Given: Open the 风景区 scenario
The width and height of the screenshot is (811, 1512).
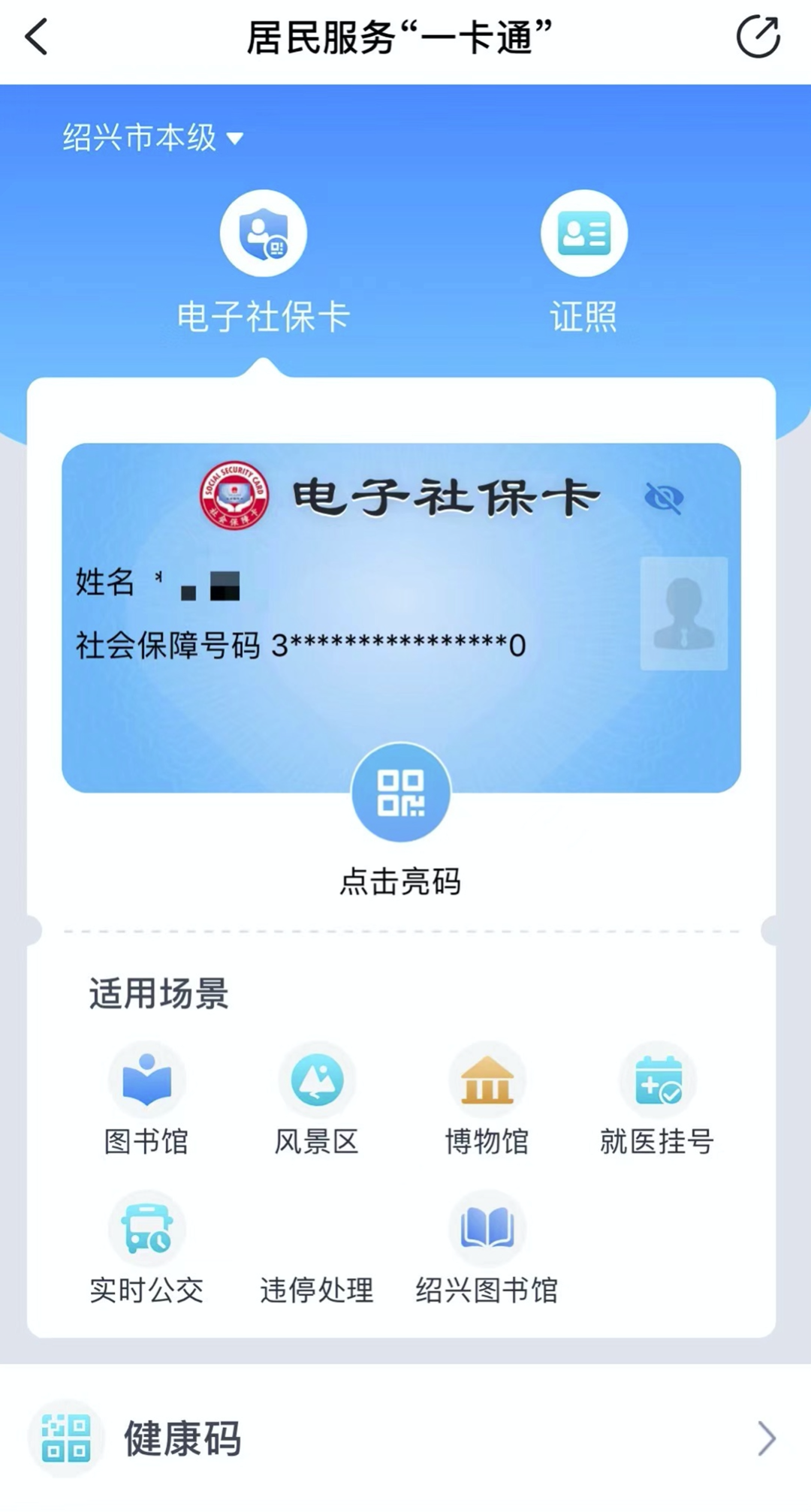Looking at the screenshot, I should (x=316, y=1098).
